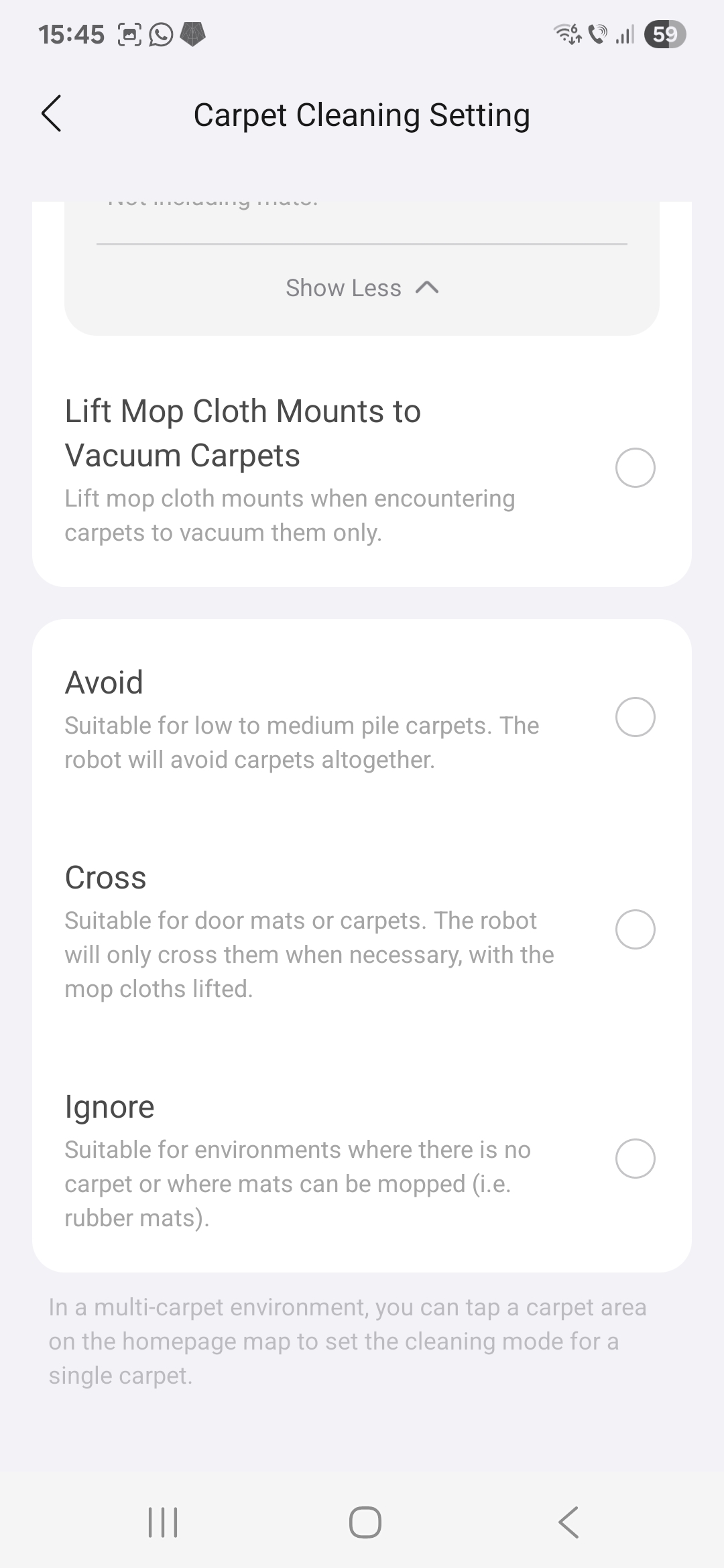The height and width of the screenshot is (1568, 724).
Task: Go back from Carpet Cleaning Setting
Action: 52,114
